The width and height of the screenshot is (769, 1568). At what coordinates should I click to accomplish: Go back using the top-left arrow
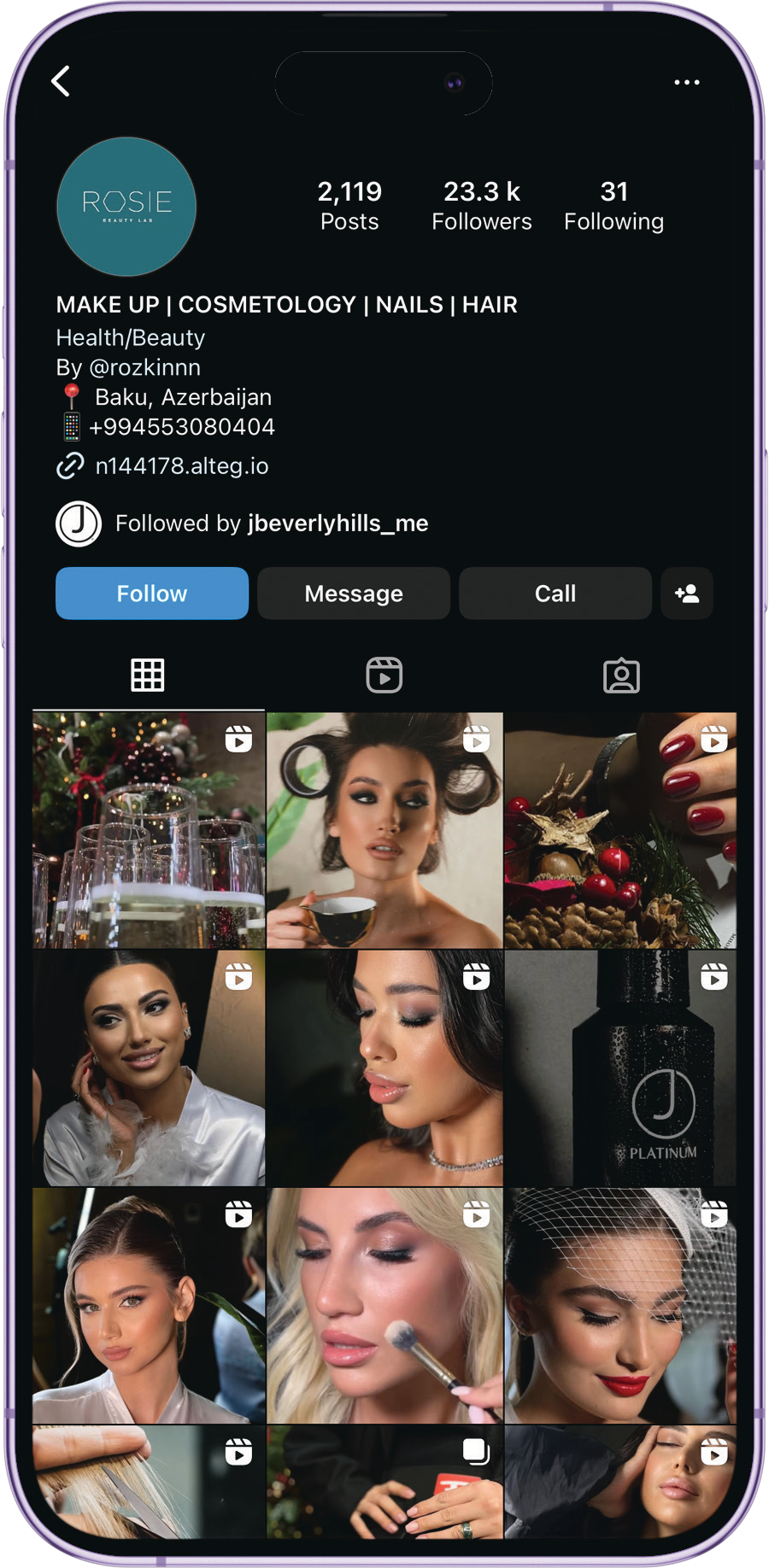click(x=61, y=81)
